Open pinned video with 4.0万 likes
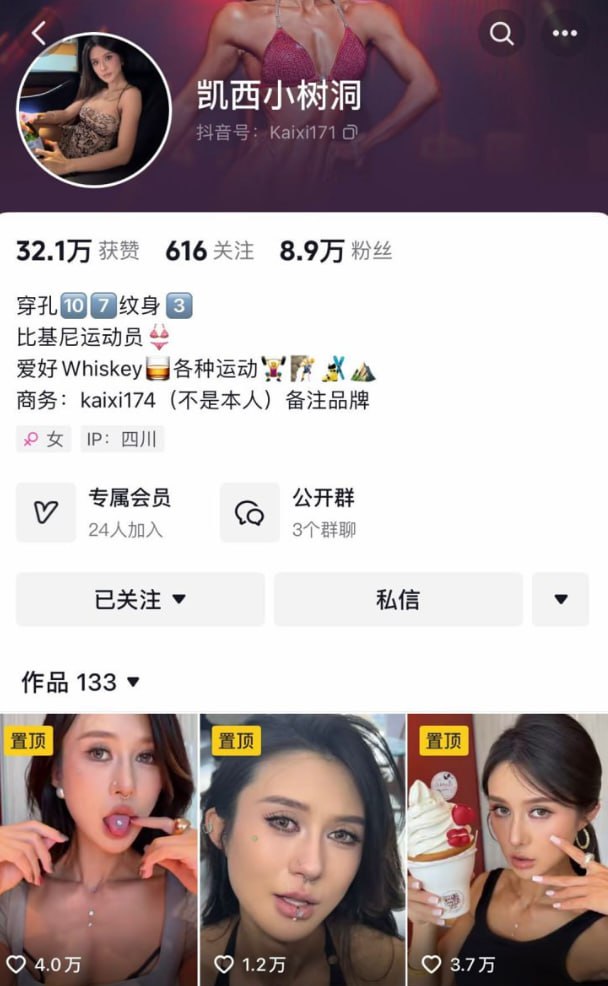Image resolution: width=608 pixels, height=986 pixels. 99,850
